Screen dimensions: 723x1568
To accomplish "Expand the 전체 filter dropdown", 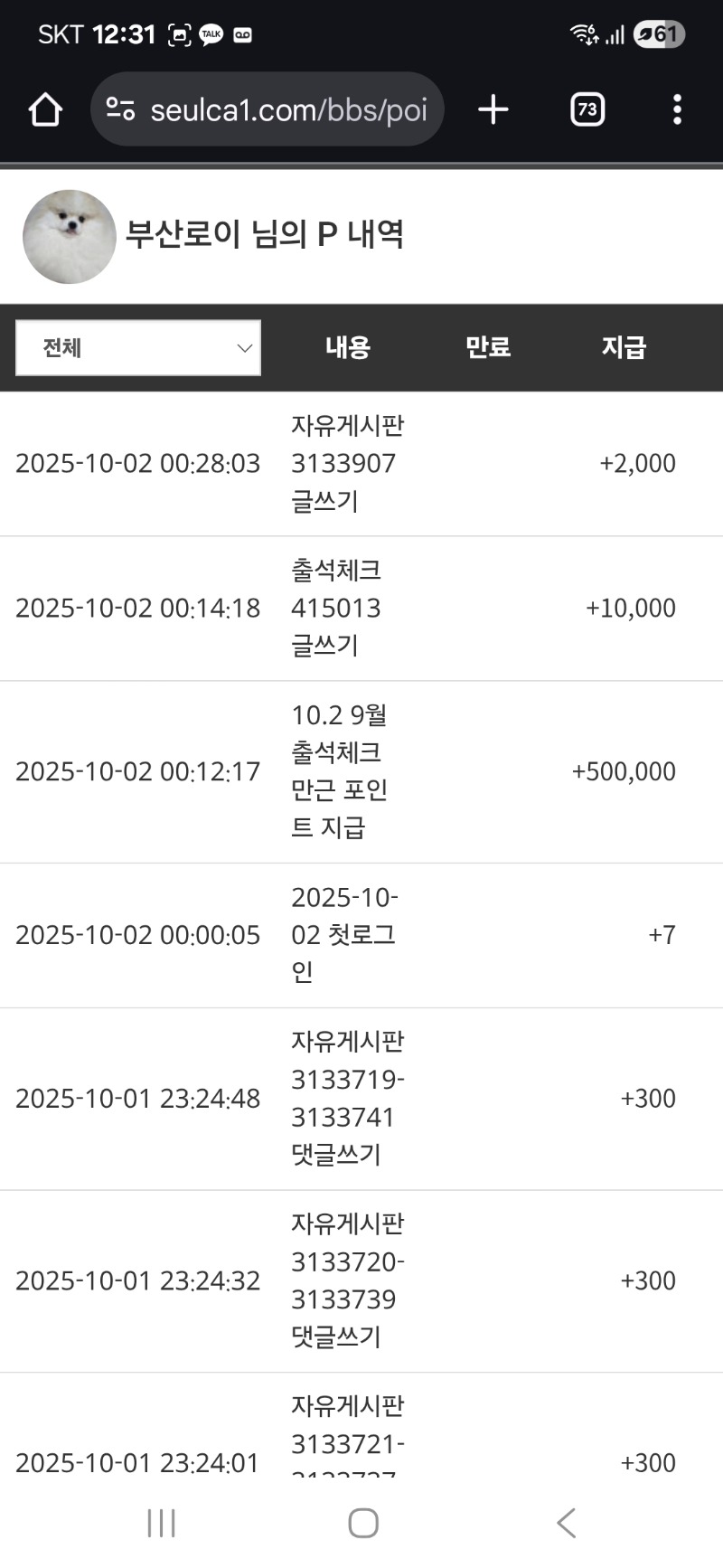I will pyautogui.click(x=138, y=348).
